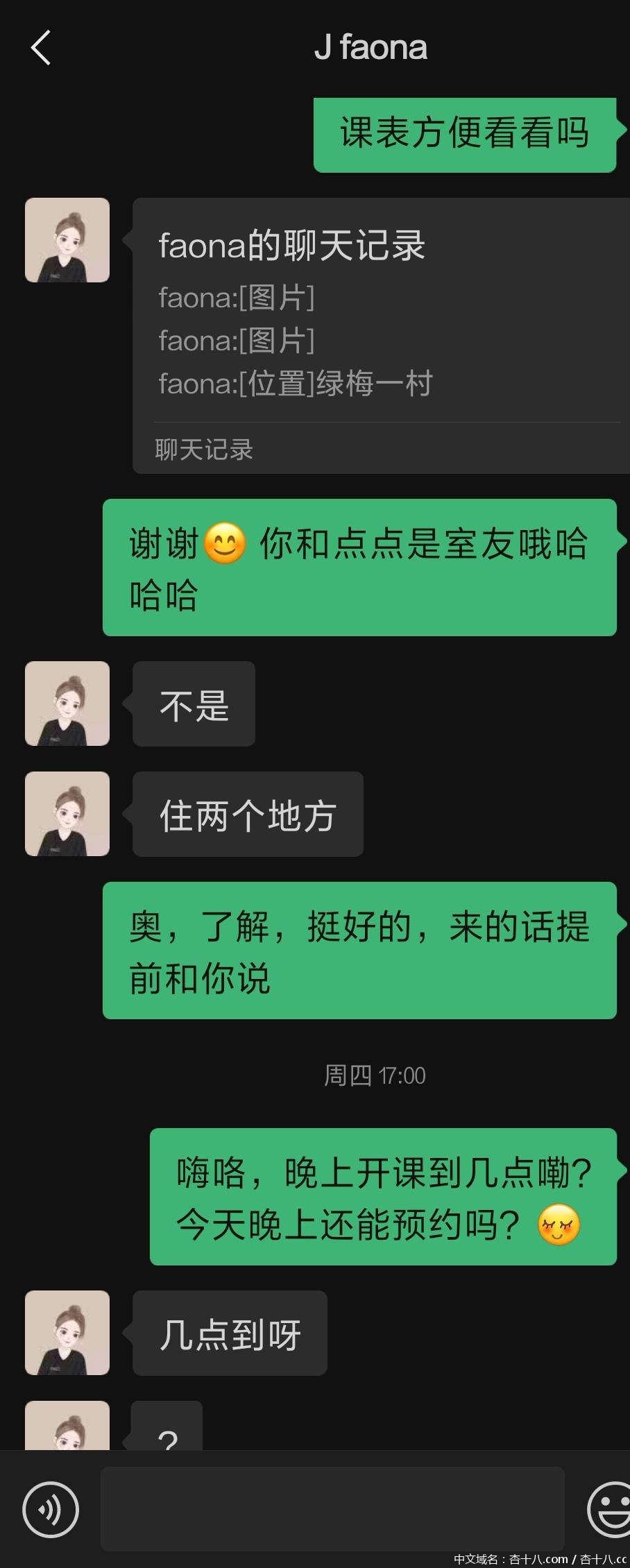The image size is (630, 1568).
Task: Focus the message text field
Action: point(332,1508)
